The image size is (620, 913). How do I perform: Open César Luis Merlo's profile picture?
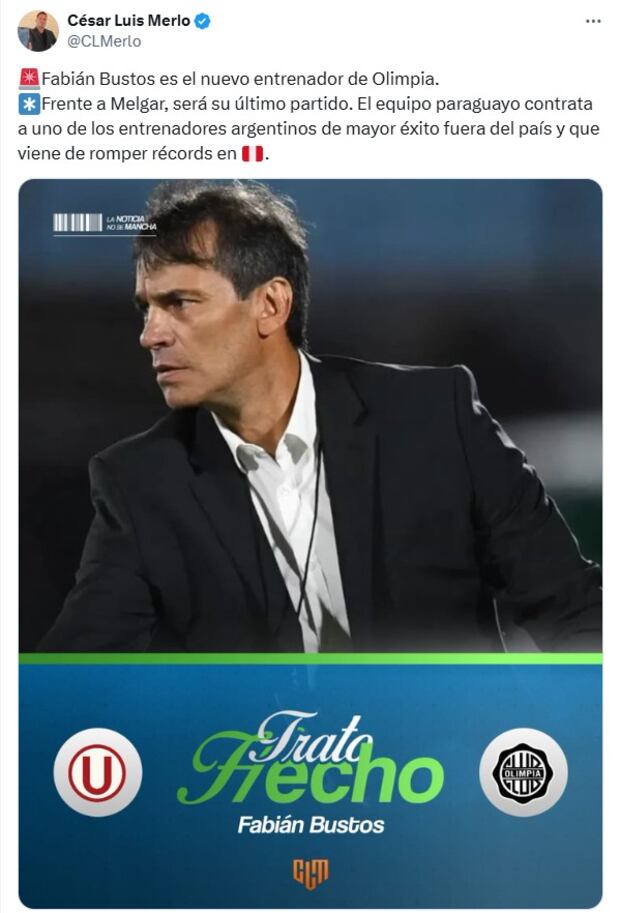[x=38, y=31]
